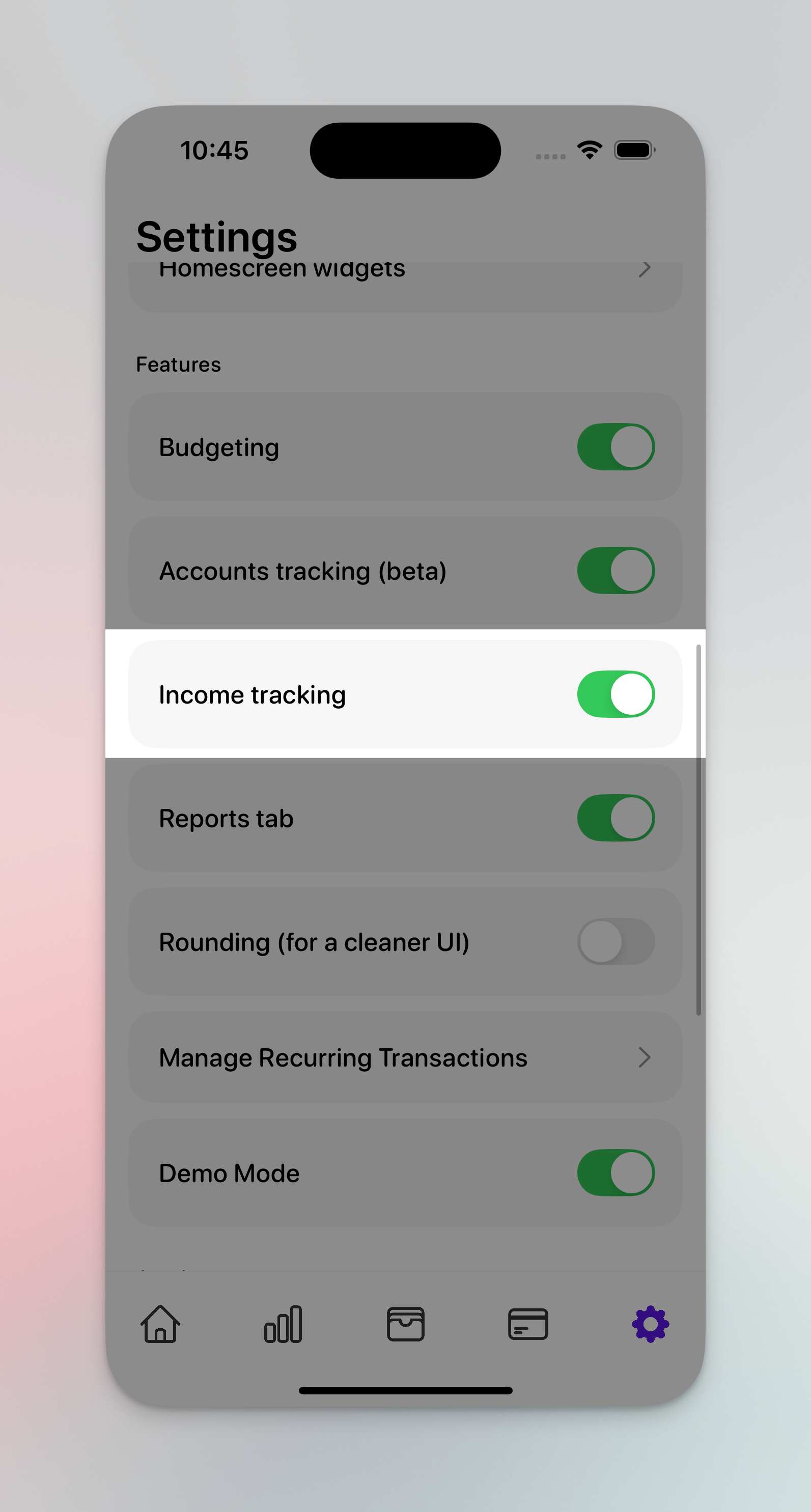Screen dimensions: 811x1512
Task: Switch to the bar chart reports tab
Action: click(283, 1324)
